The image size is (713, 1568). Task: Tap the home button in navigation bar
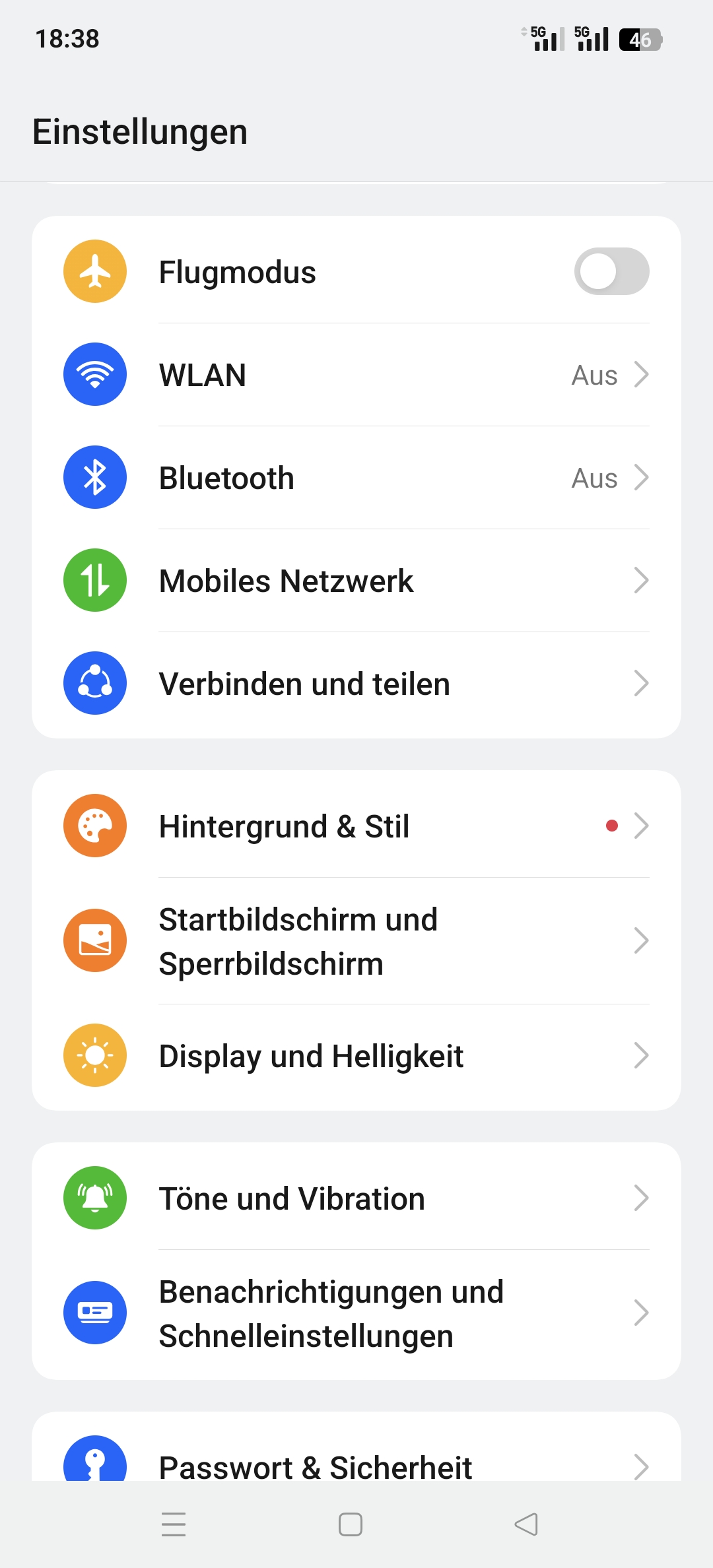pyautogui.click(x=351, y=1524)
